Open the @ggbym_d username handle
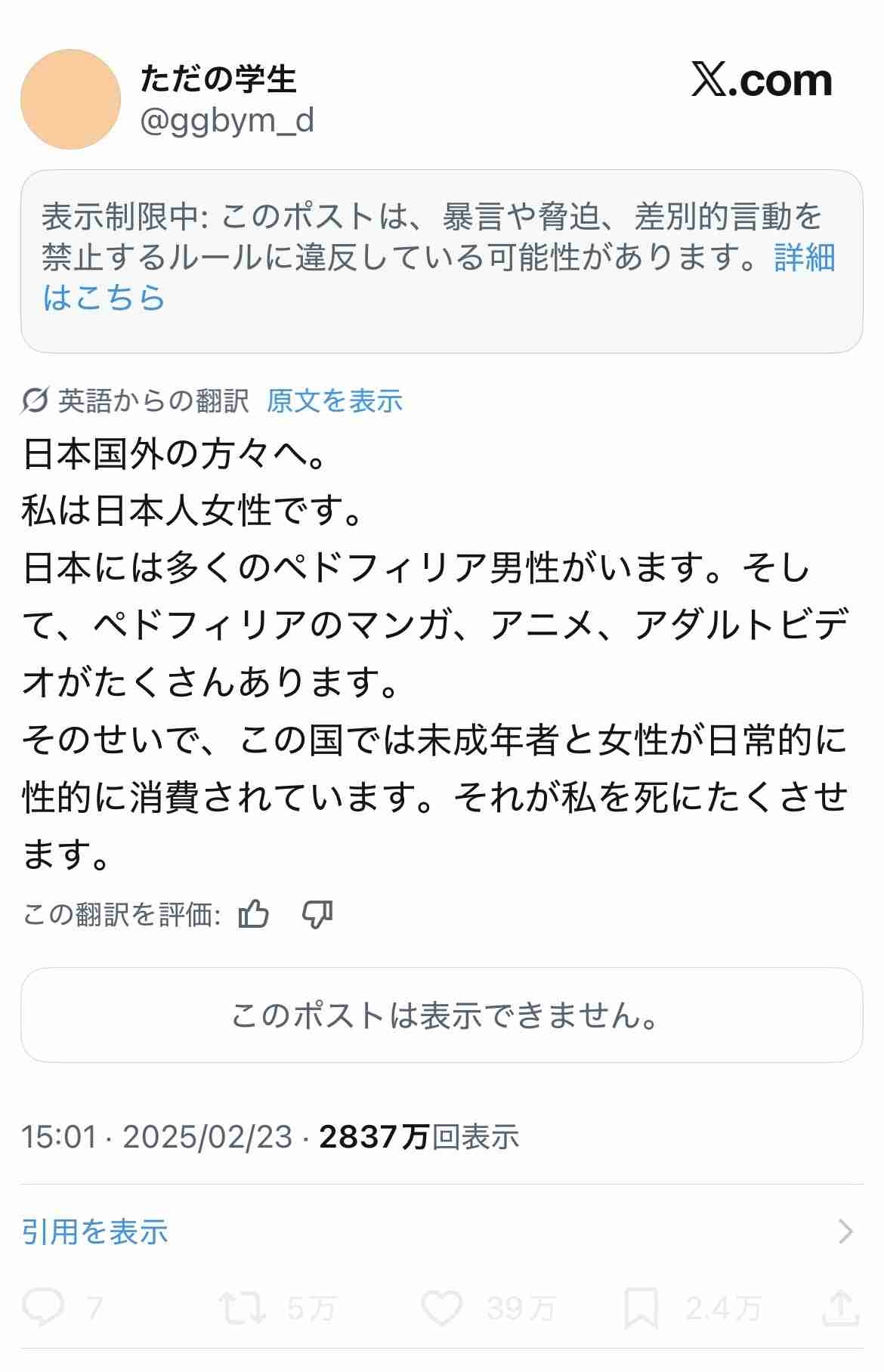 point(227,121)
